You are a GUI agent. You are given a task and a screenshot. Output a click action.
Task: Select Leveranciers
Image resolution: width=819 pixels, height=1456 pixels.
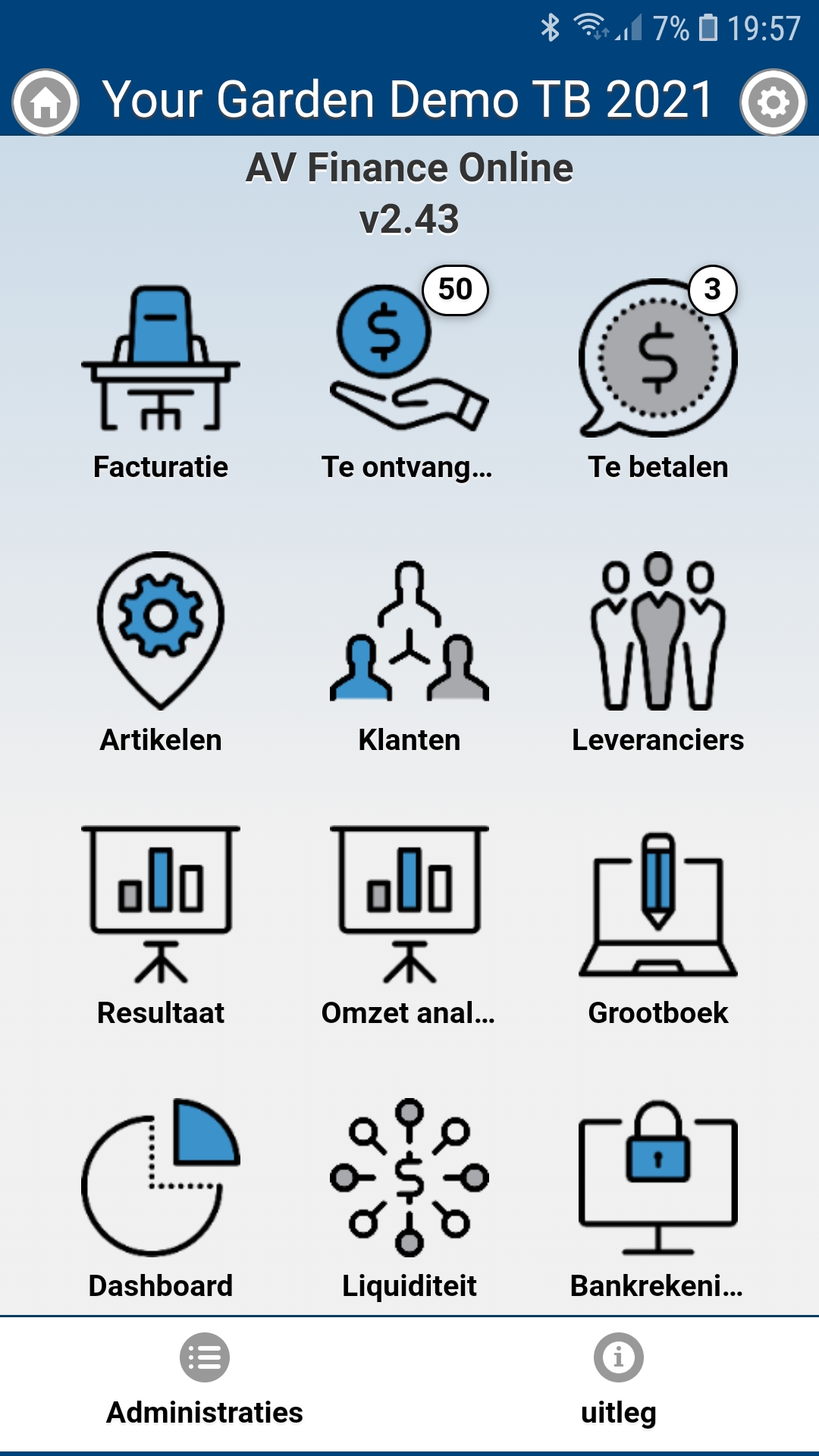[x=657, y=652]
